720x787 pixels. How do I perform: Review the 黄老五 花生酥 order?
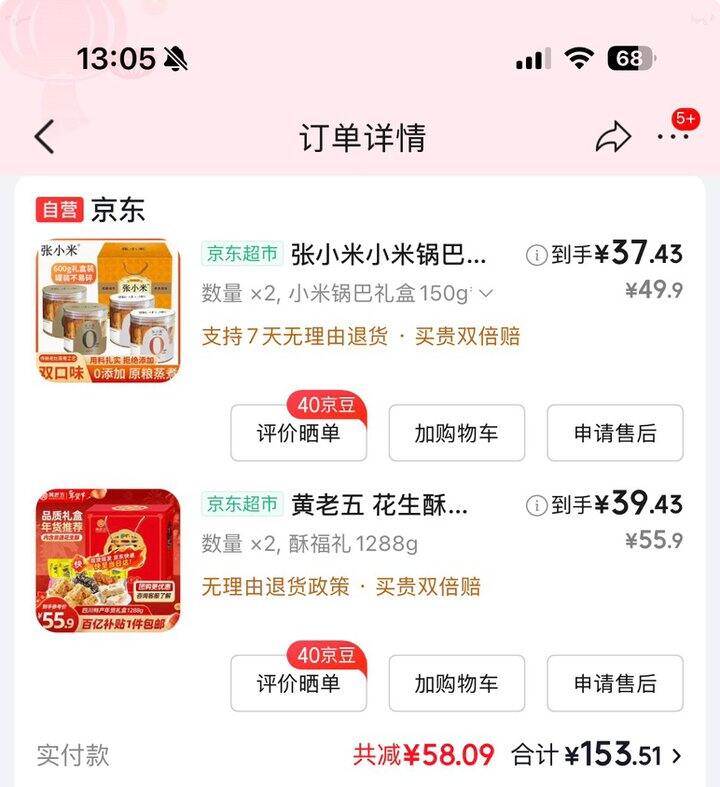[x=298, y=684]
